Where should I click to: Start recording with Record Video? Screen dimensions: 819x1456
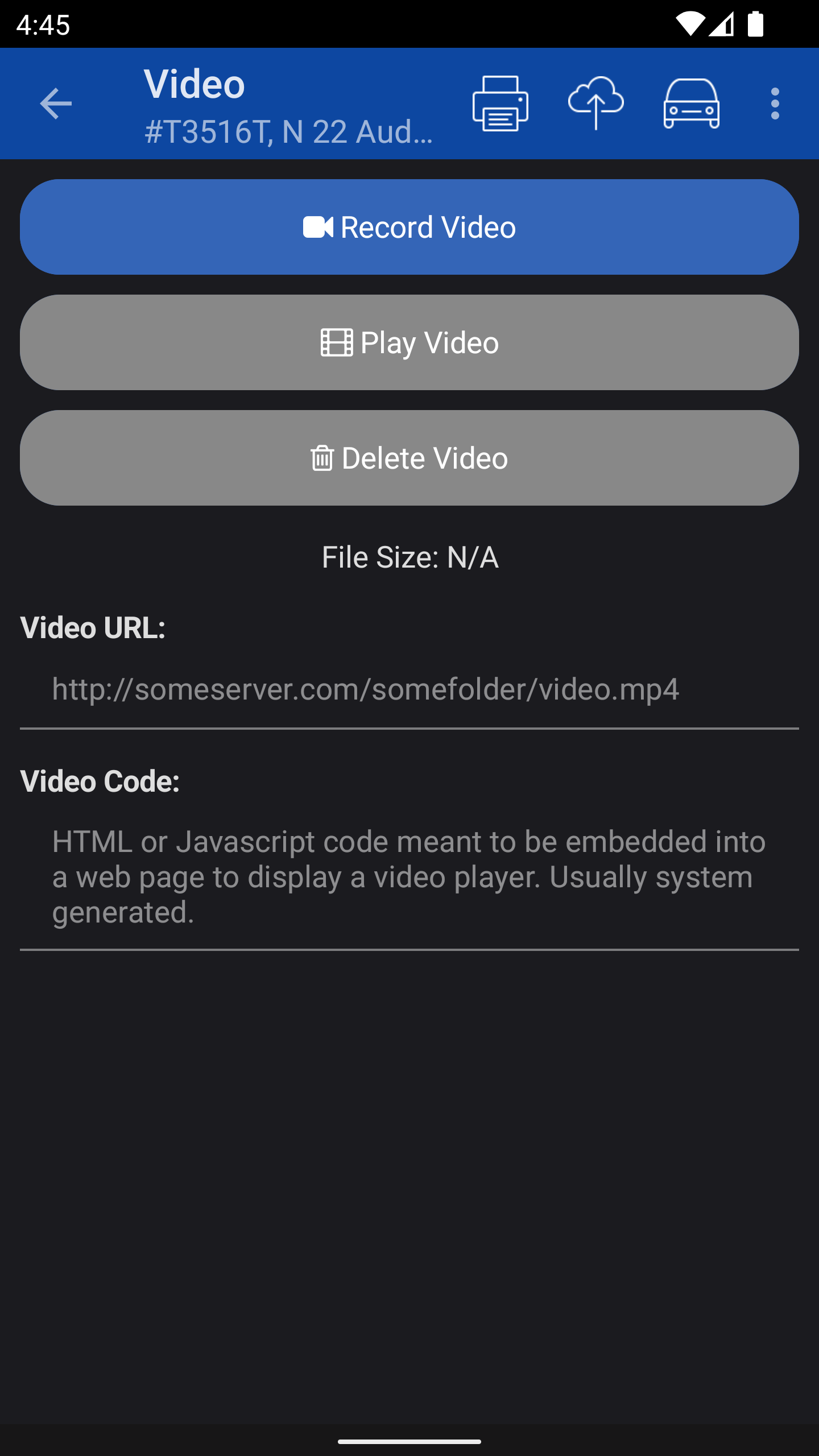[x=409, y=227]
